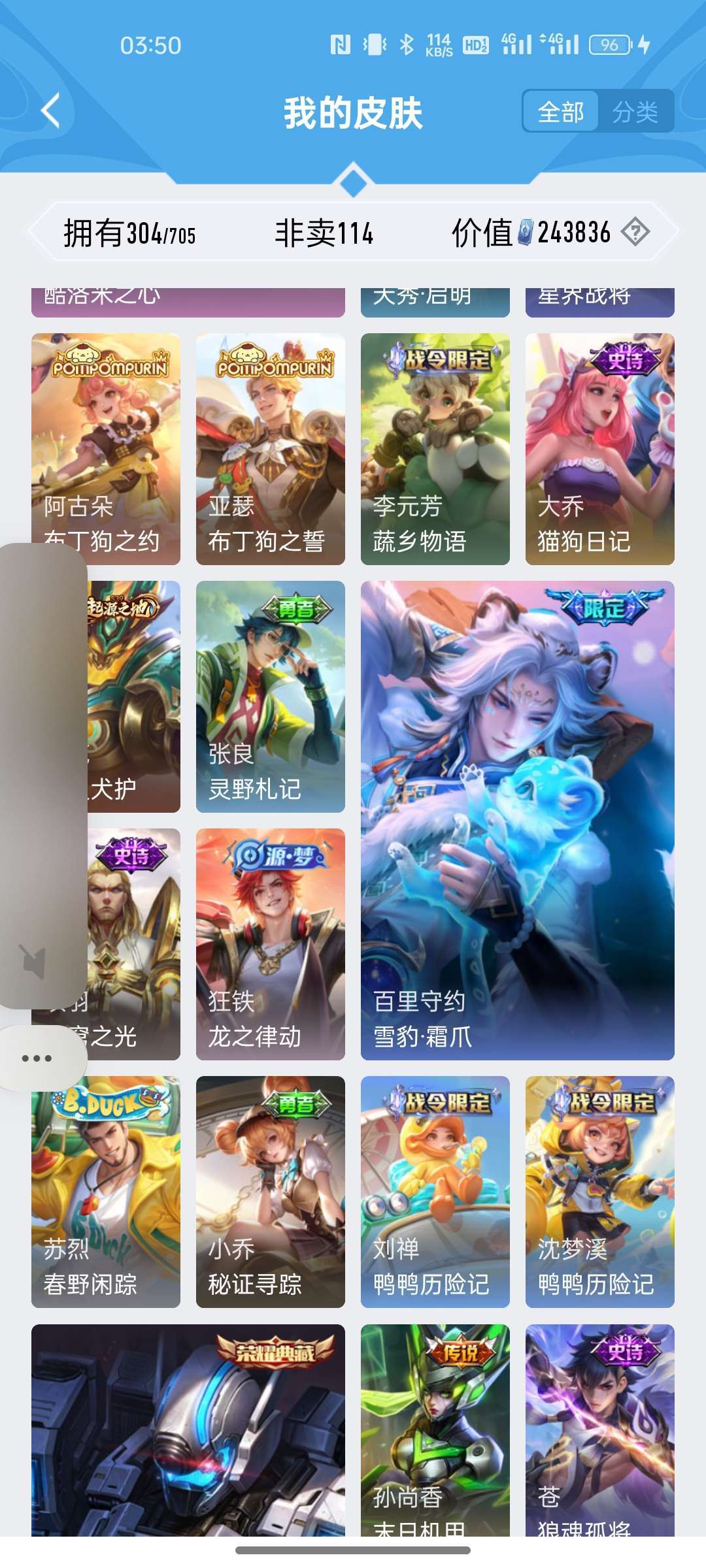Tap the three-dot floating overlay button
The image size is (706, 1568).
37,1058
